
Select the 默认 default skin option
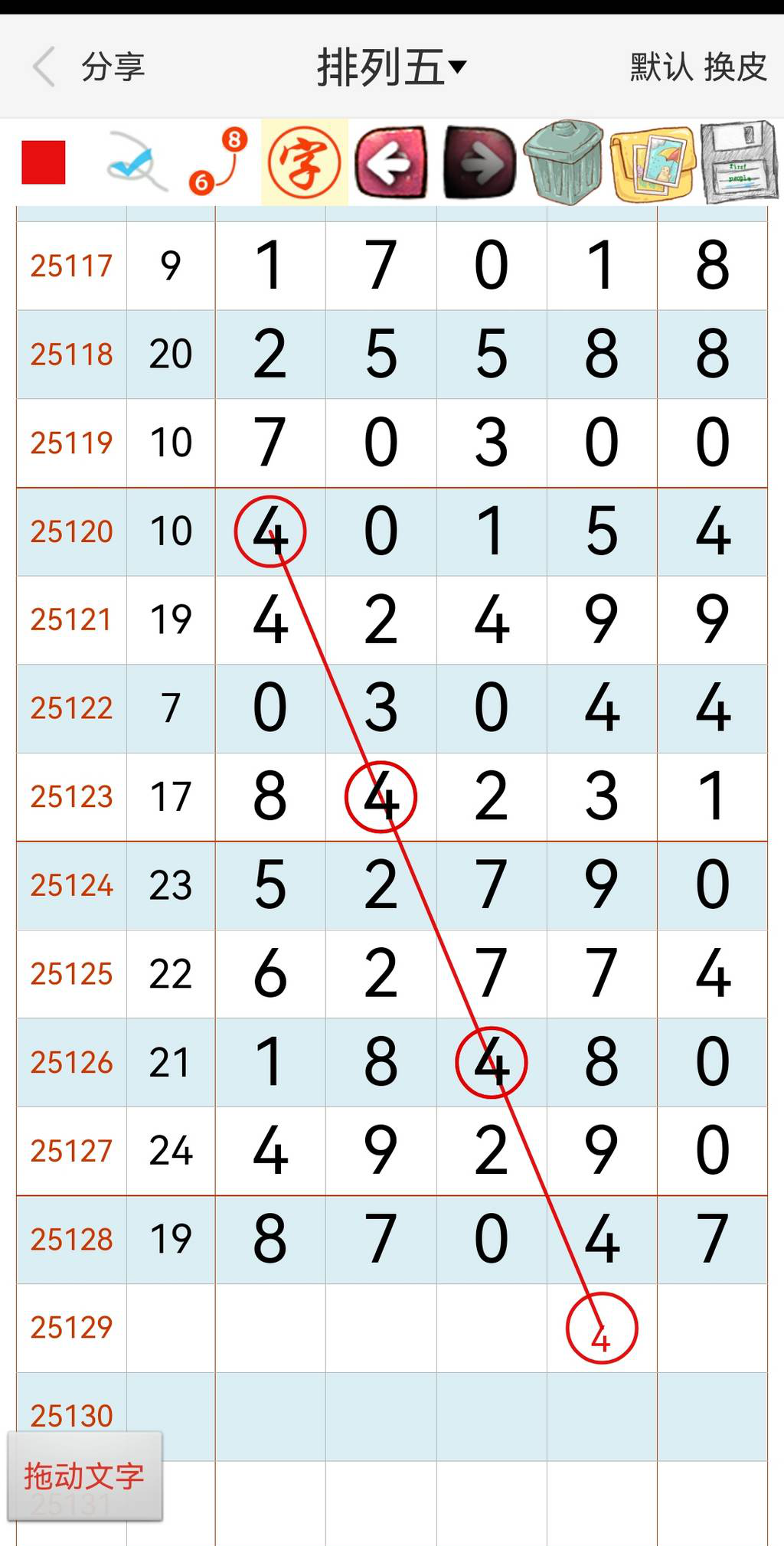point(661,67)
